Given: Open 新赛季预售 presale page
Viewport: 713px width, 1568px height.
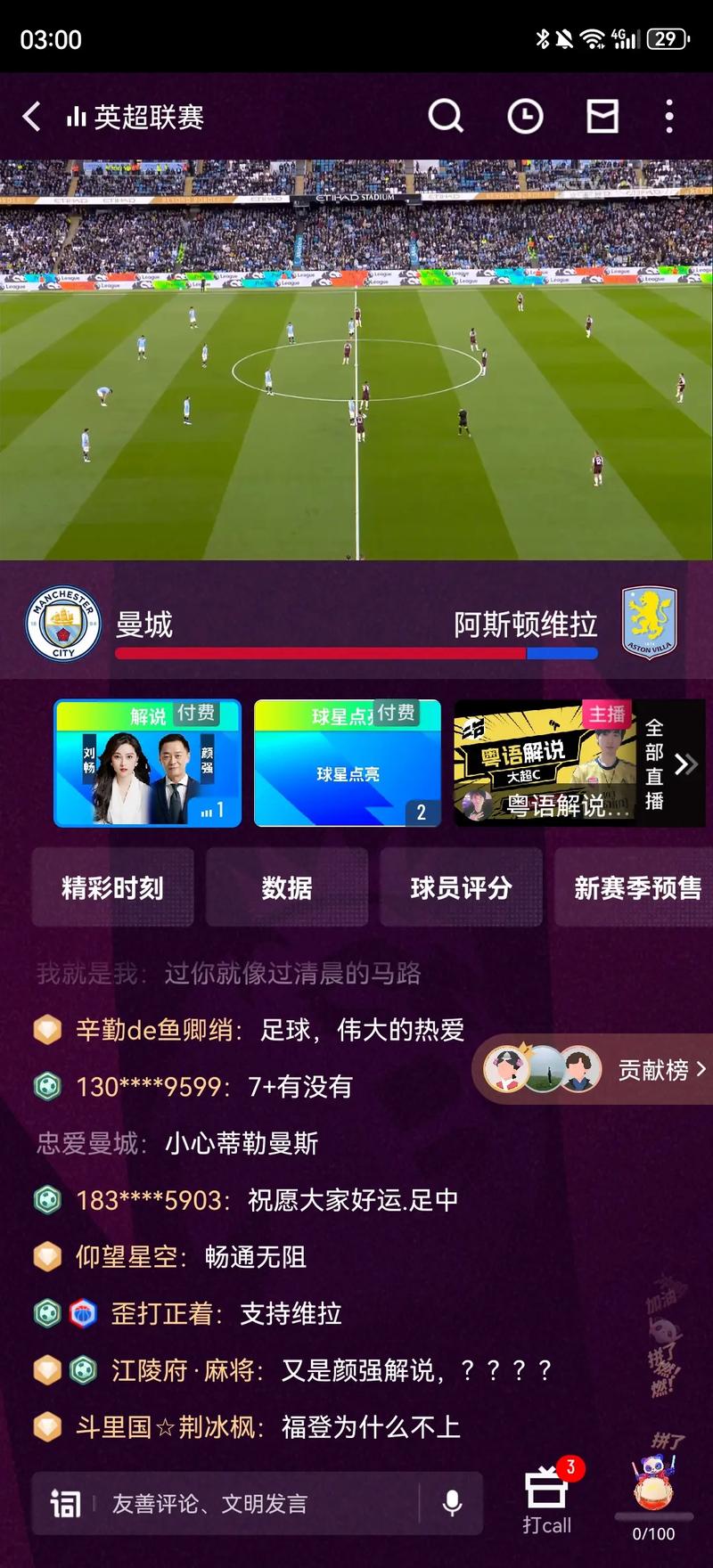Looking at the screenshot, I should (636, 887).
